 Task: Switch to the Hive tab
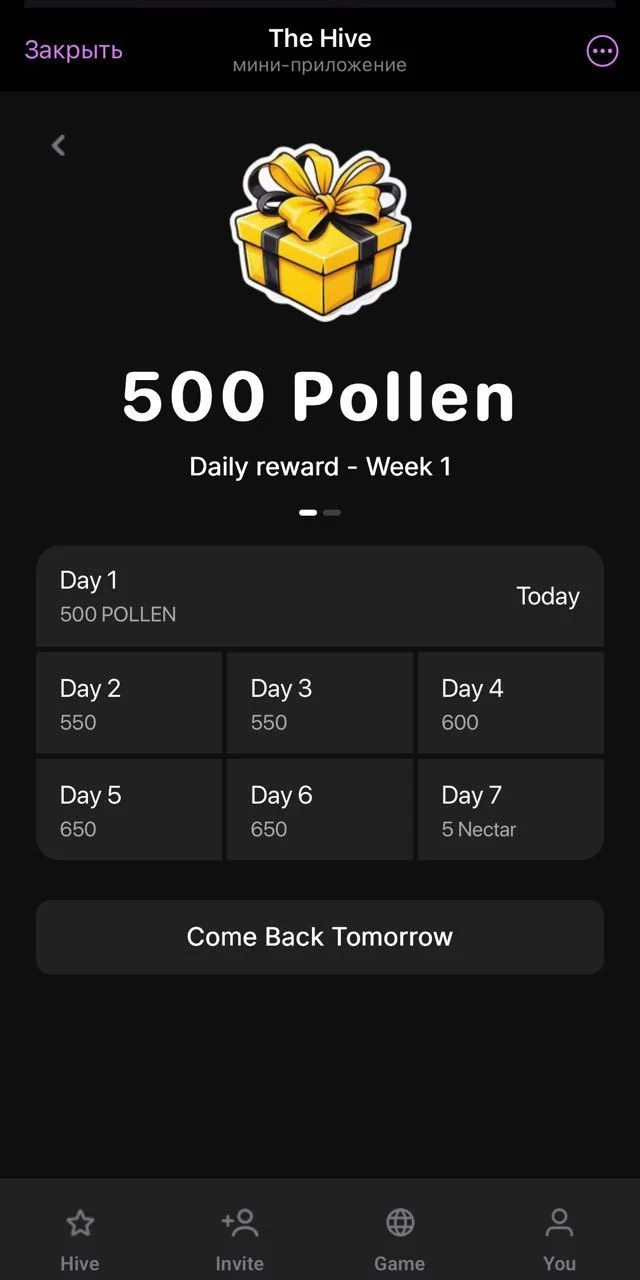click(x=80, y=1240)
